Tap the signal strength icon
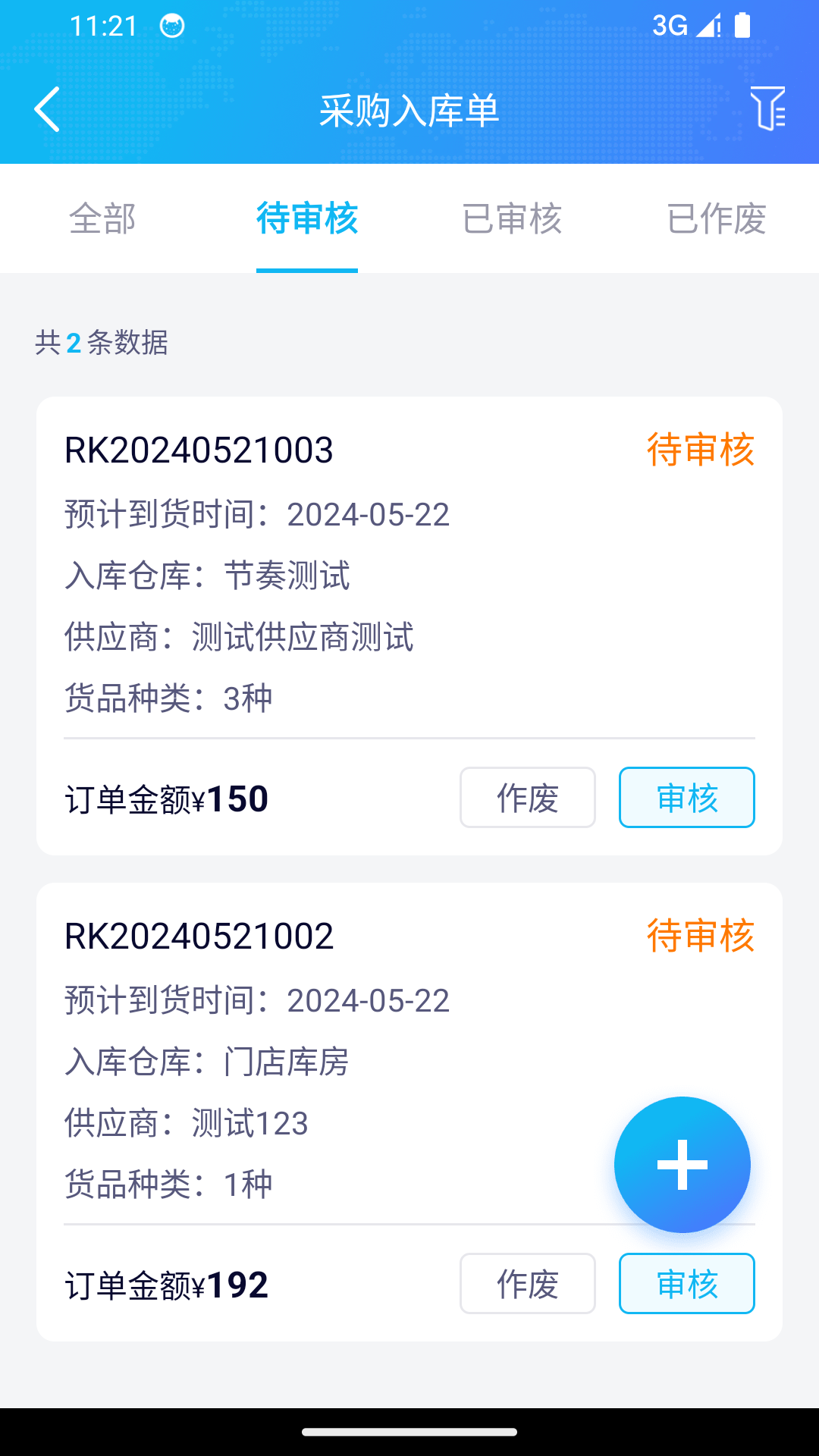Viewport: 819px width, 1456px height. point(707,25)
